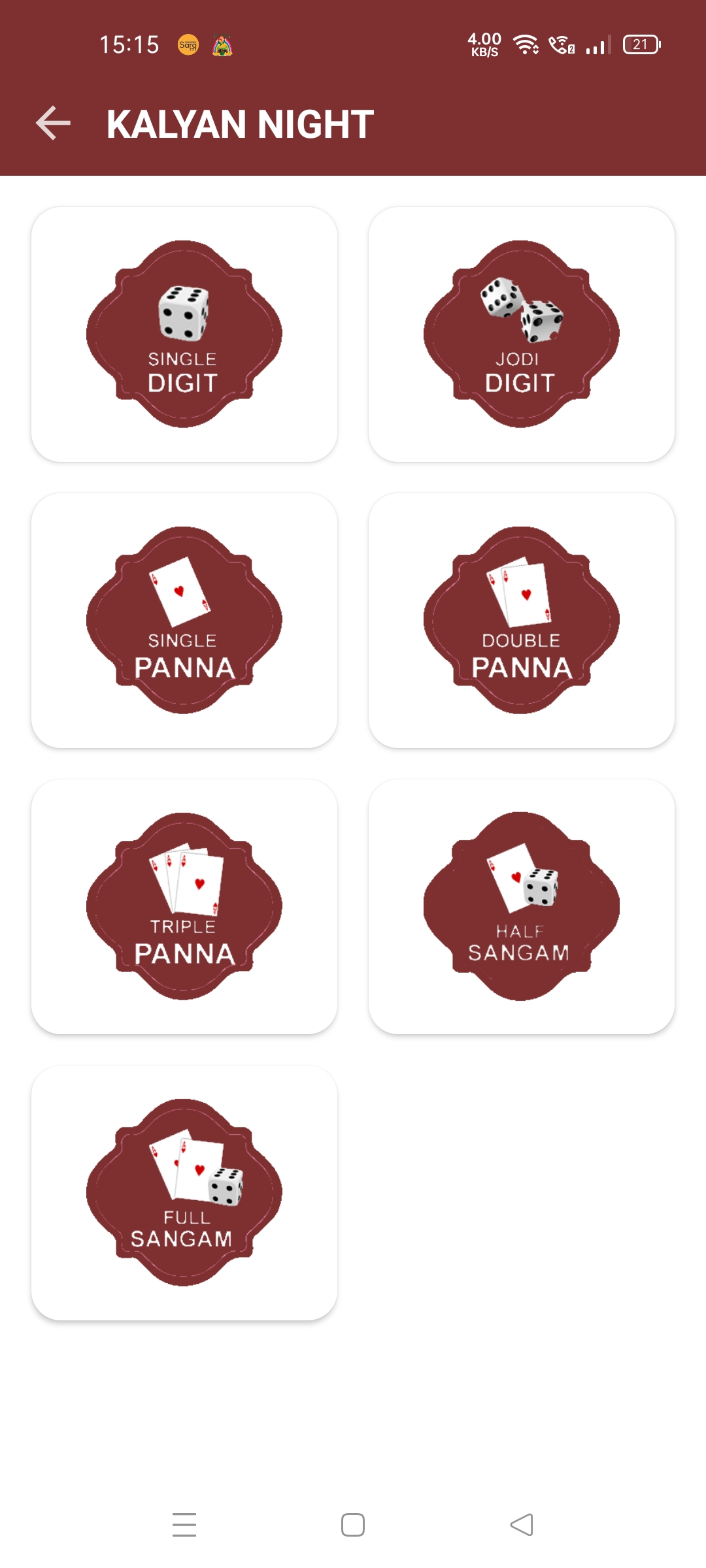Tap the paired cards on Double Panna badge

pos(520,591)
